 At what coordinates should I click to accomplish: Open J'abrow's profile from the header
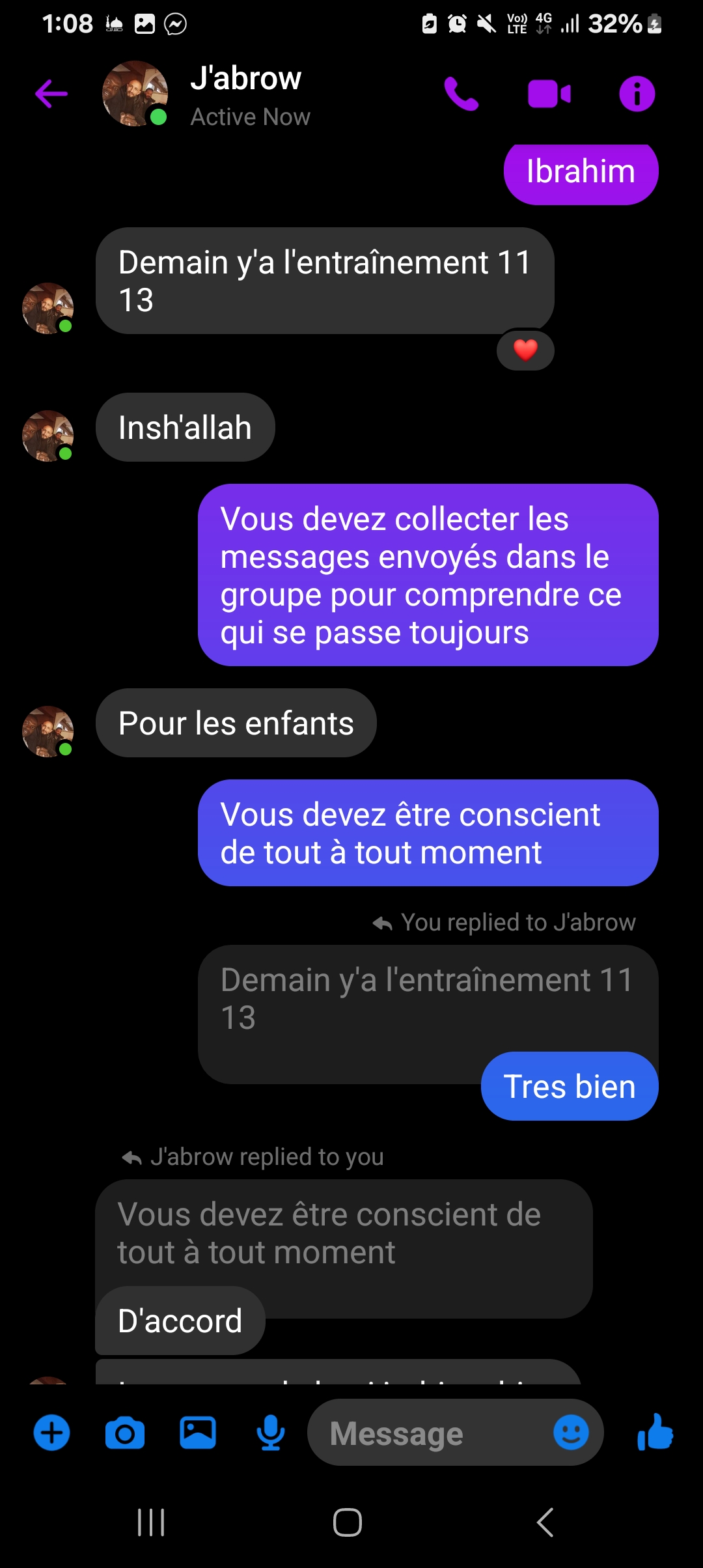click(x=245, y=94)
